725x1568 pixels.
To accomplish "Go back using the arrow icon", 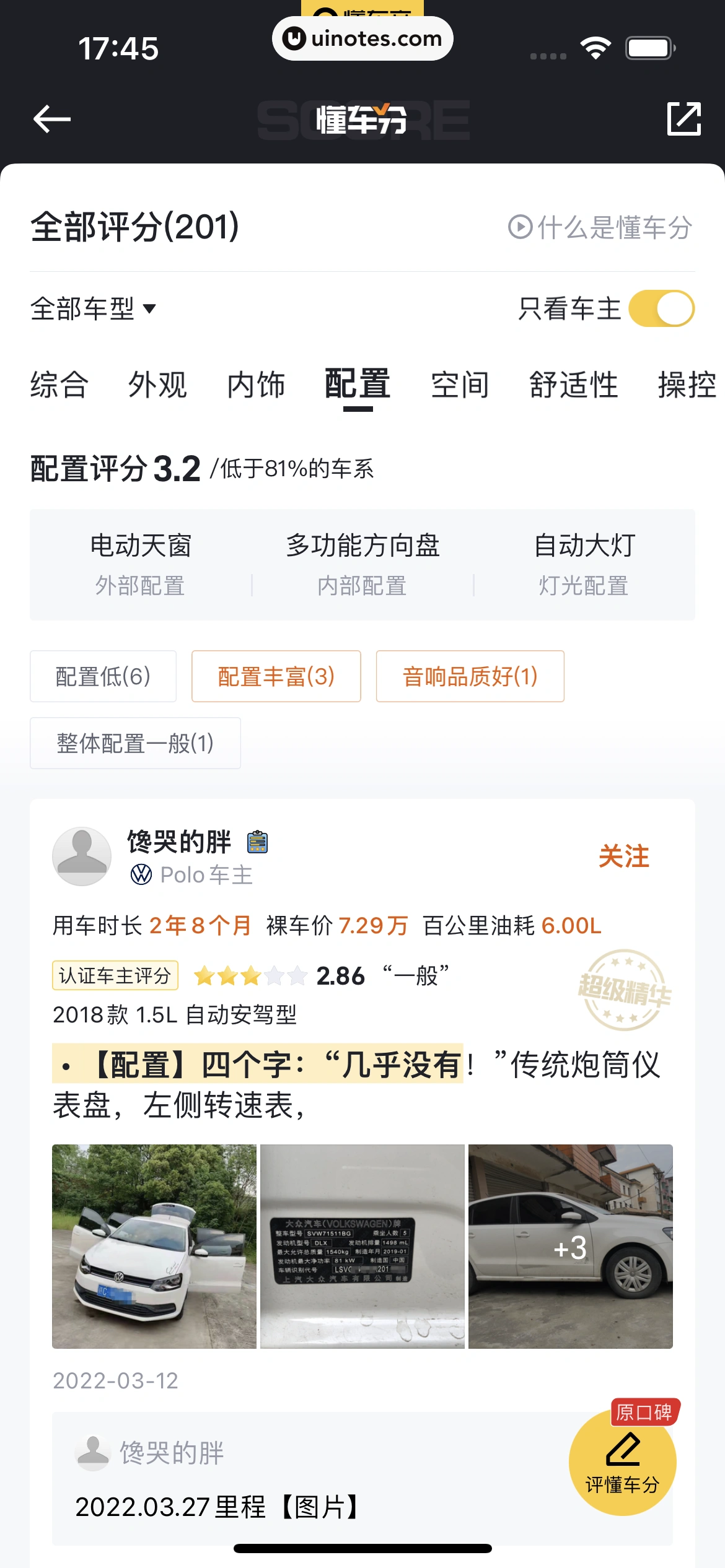I will [52, 119].
